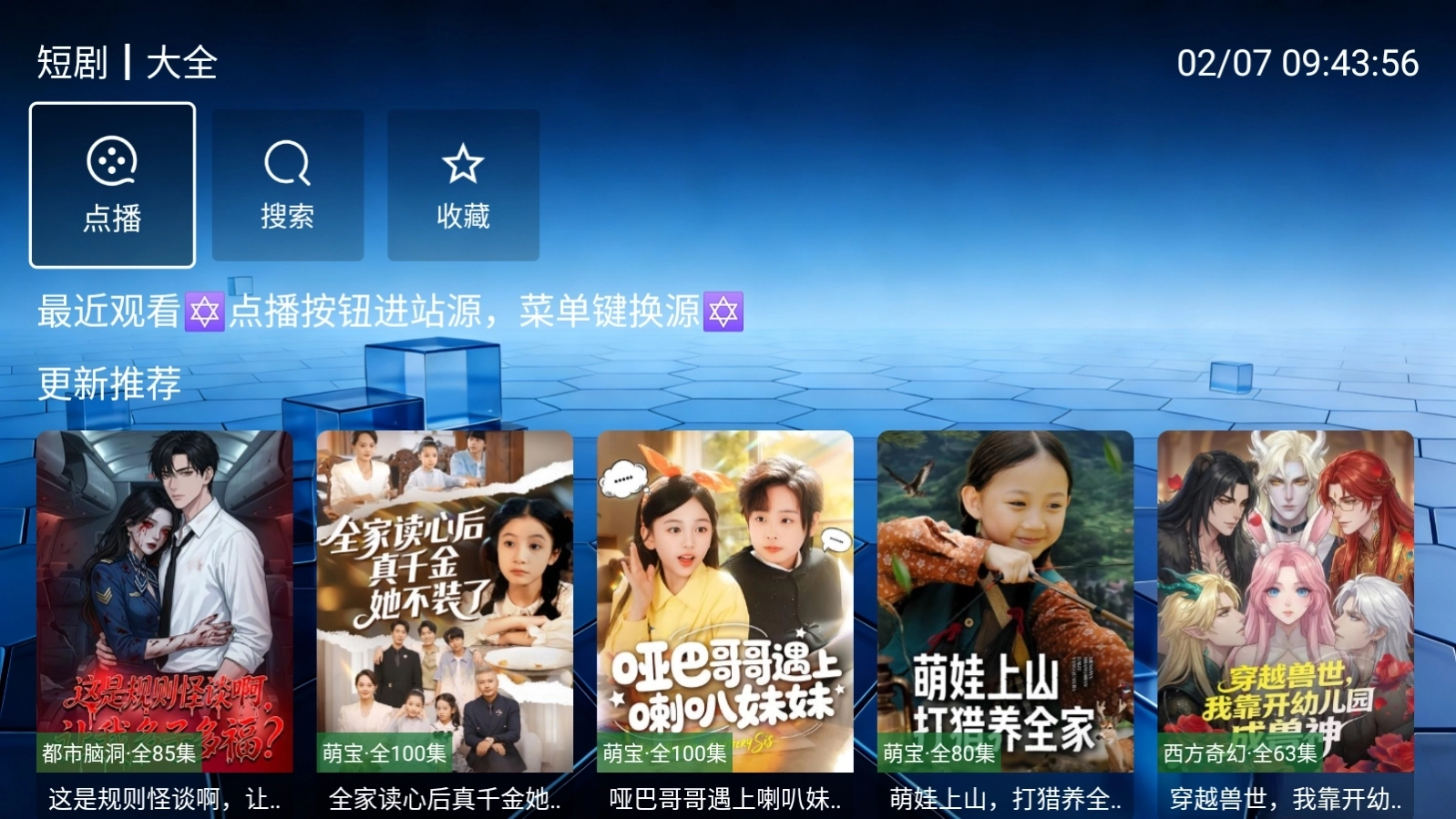
Task: Open the drama 穿越兽世，我靠开幼儿园
Action: click(x=1285, y=601)
